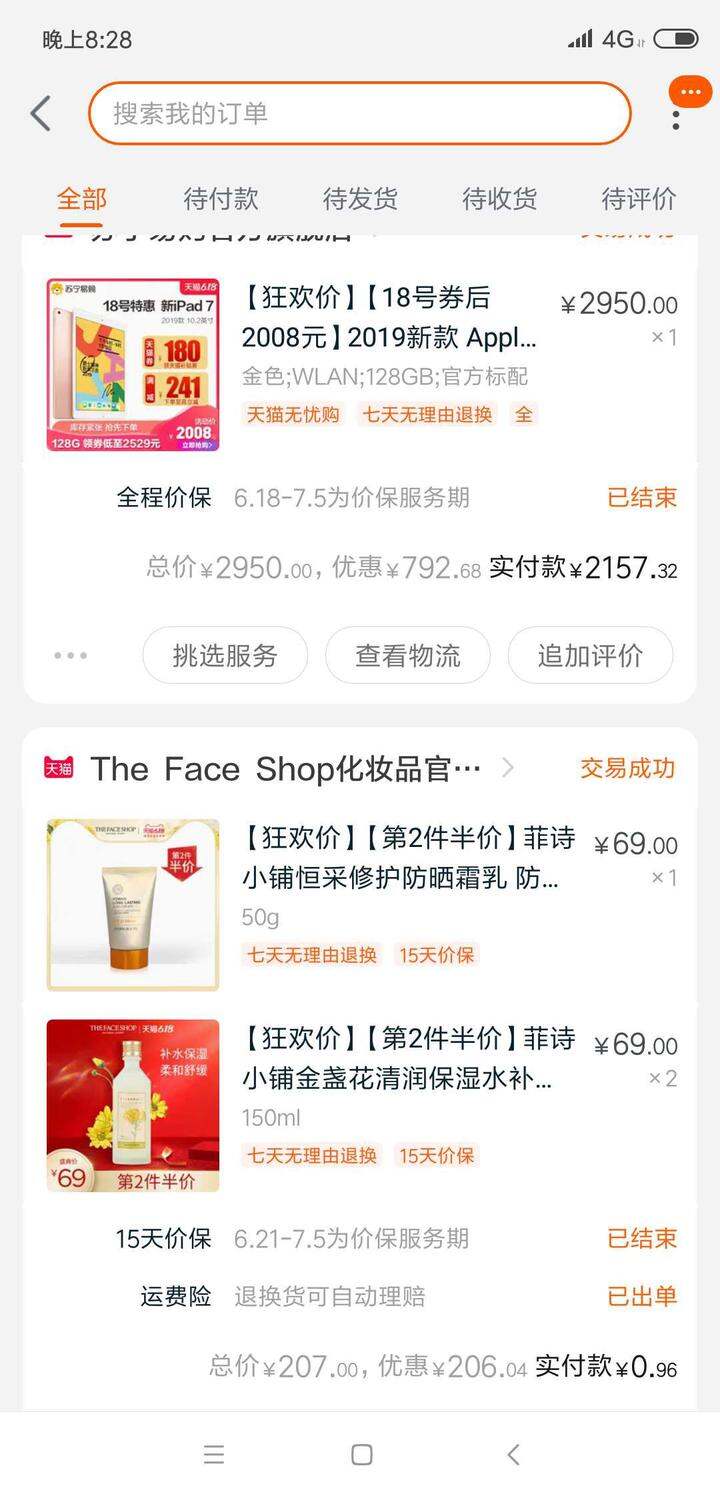Switch to the 待收货 tab
This screenshot has height=1498, width=720.
click(x=499, y=198)
